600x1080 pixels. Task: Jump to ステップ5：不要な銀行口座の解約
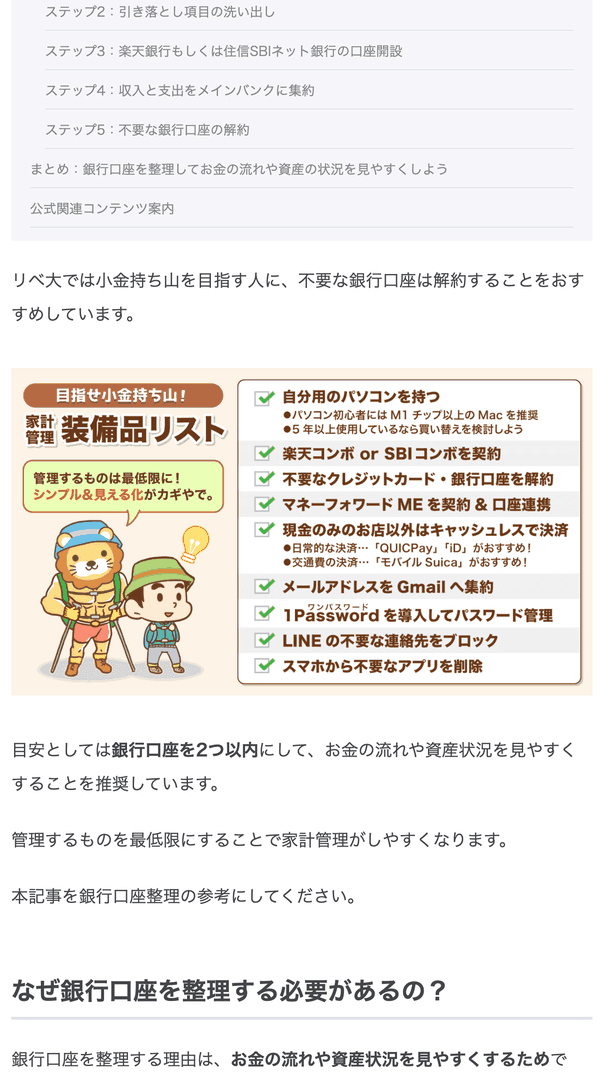pos(147,130)
